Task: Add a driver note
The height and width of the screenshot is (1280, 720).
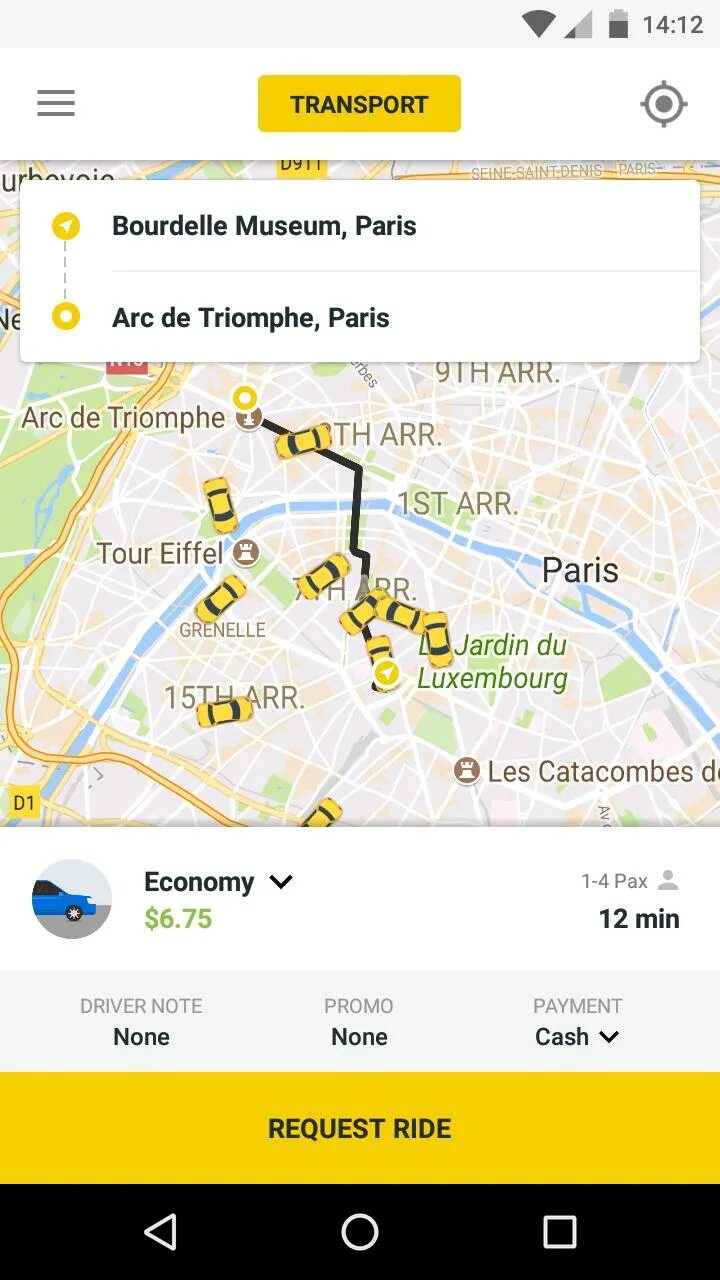Action: pyautogui.click(x=141, y=1022)
